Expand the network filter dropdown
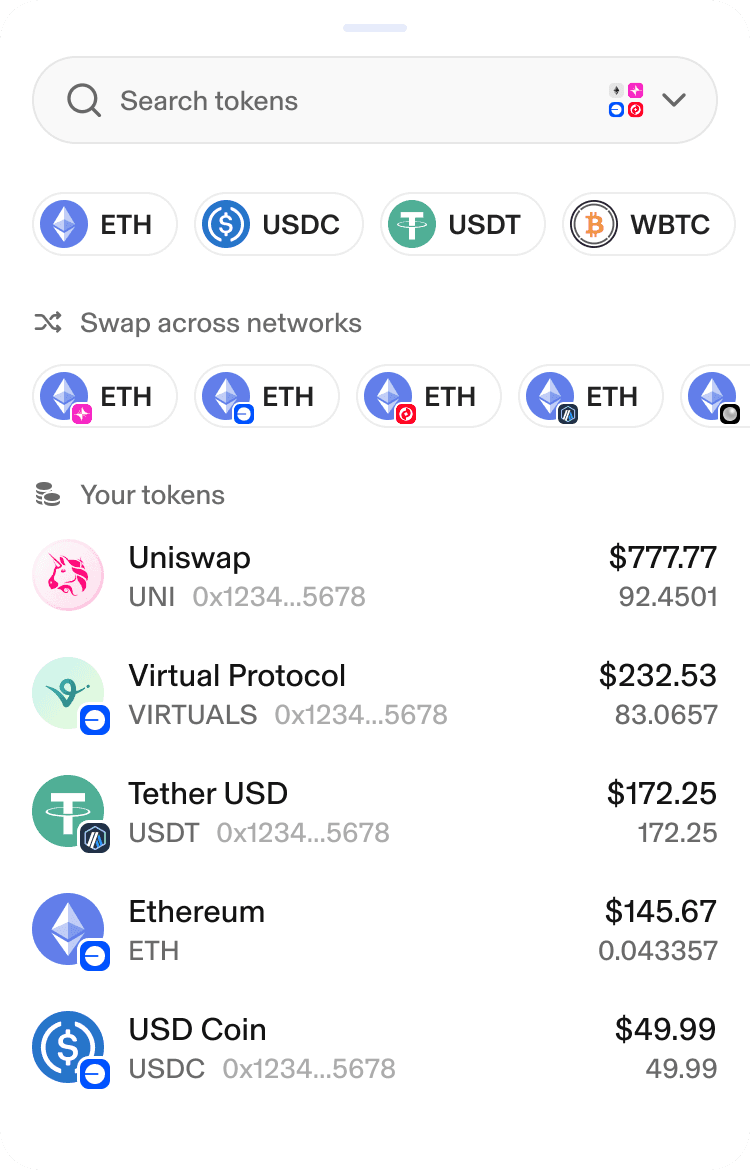This screenshot has width=750, height=1170. [x=645, y=100]
